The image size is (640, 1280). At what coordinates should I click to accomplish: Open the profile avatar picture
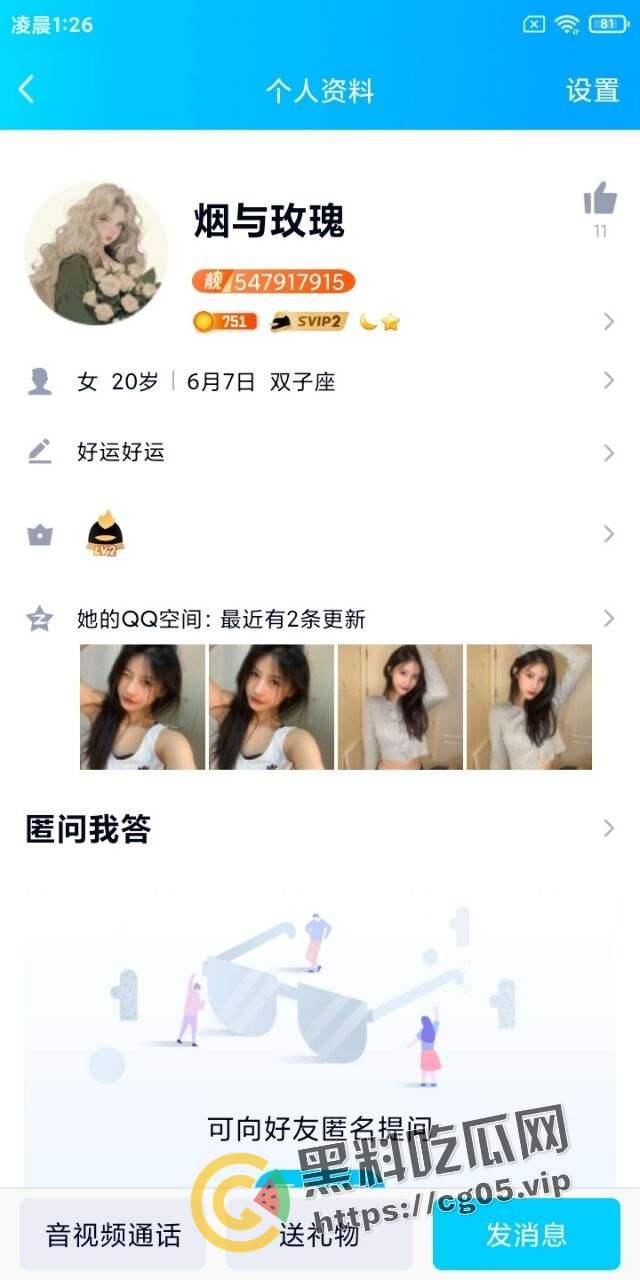click(x=96, y=253)
